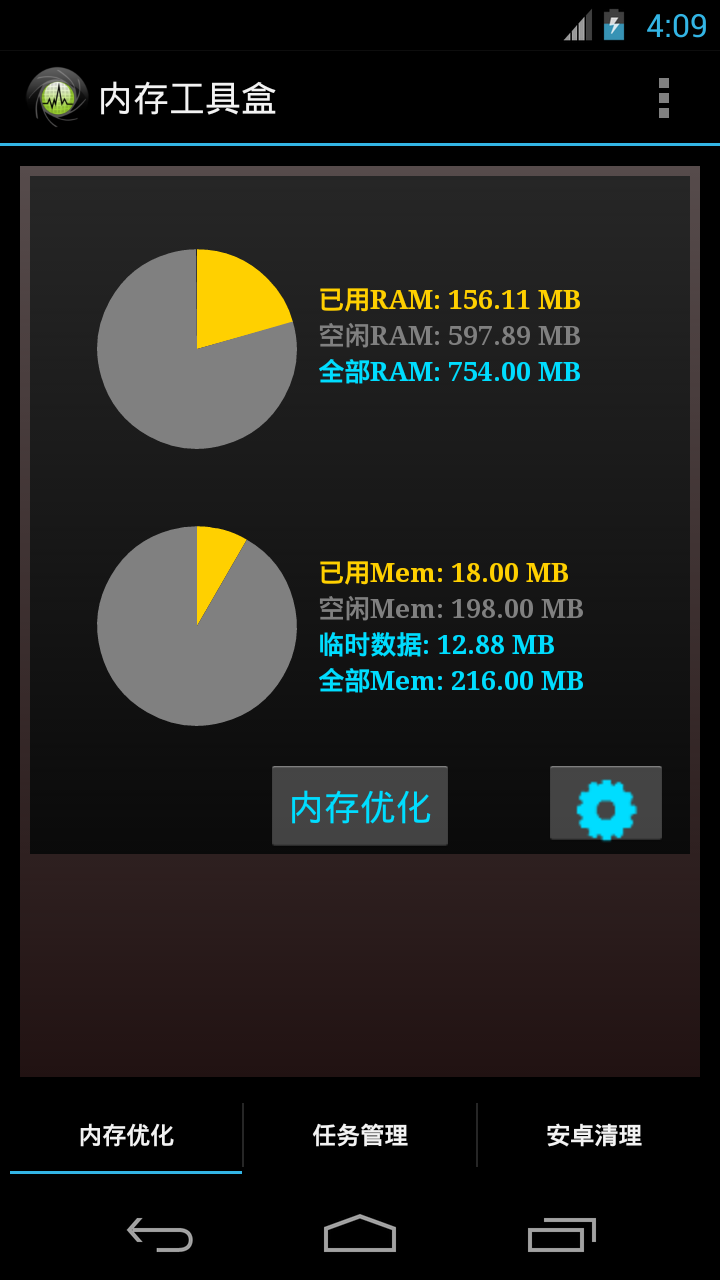
Task: Switch to the 任务管理 tab
Action: [360, 1136]
